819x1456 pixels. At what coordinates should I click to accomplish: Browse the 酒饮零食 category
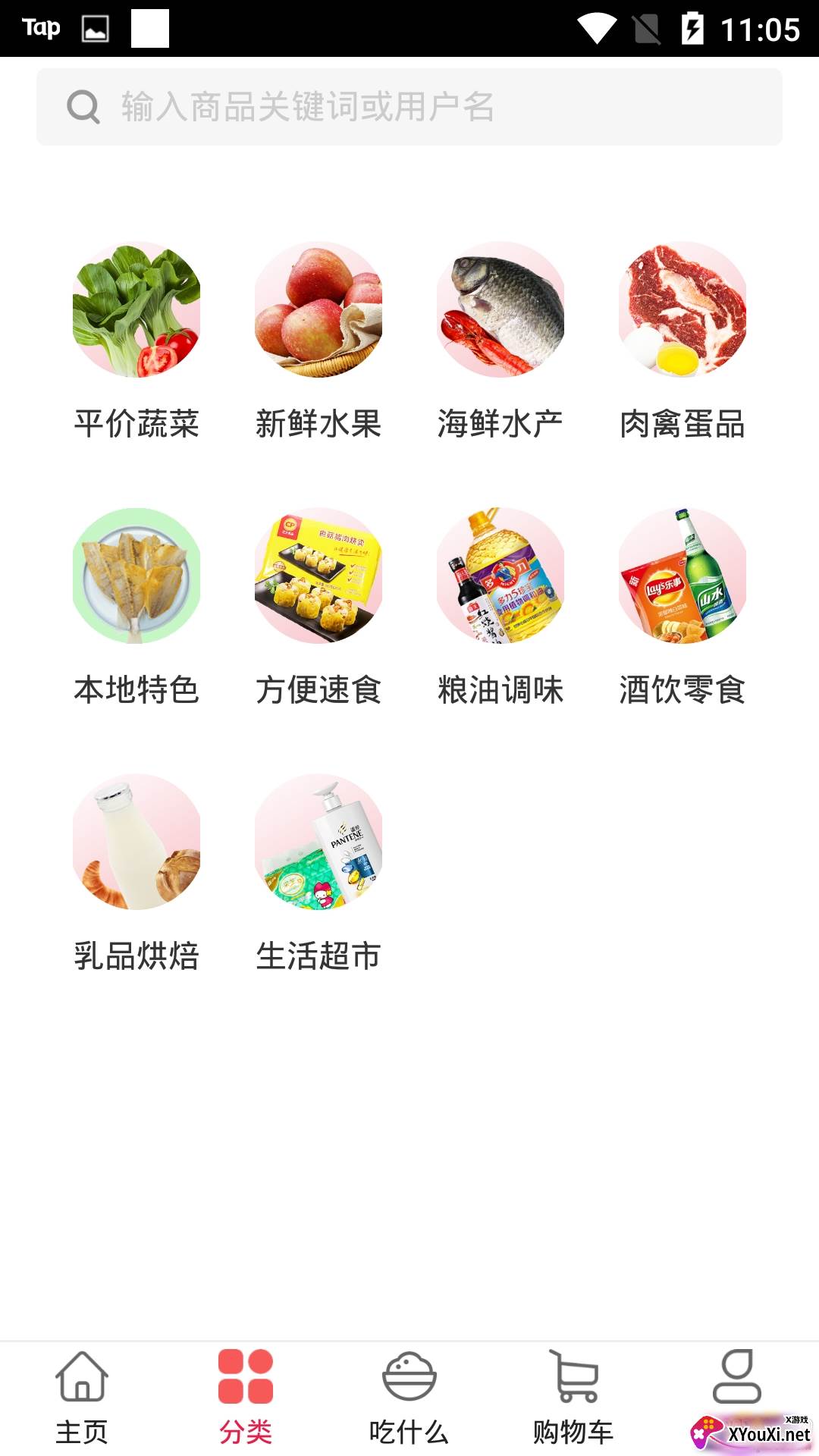pos(682,607)
